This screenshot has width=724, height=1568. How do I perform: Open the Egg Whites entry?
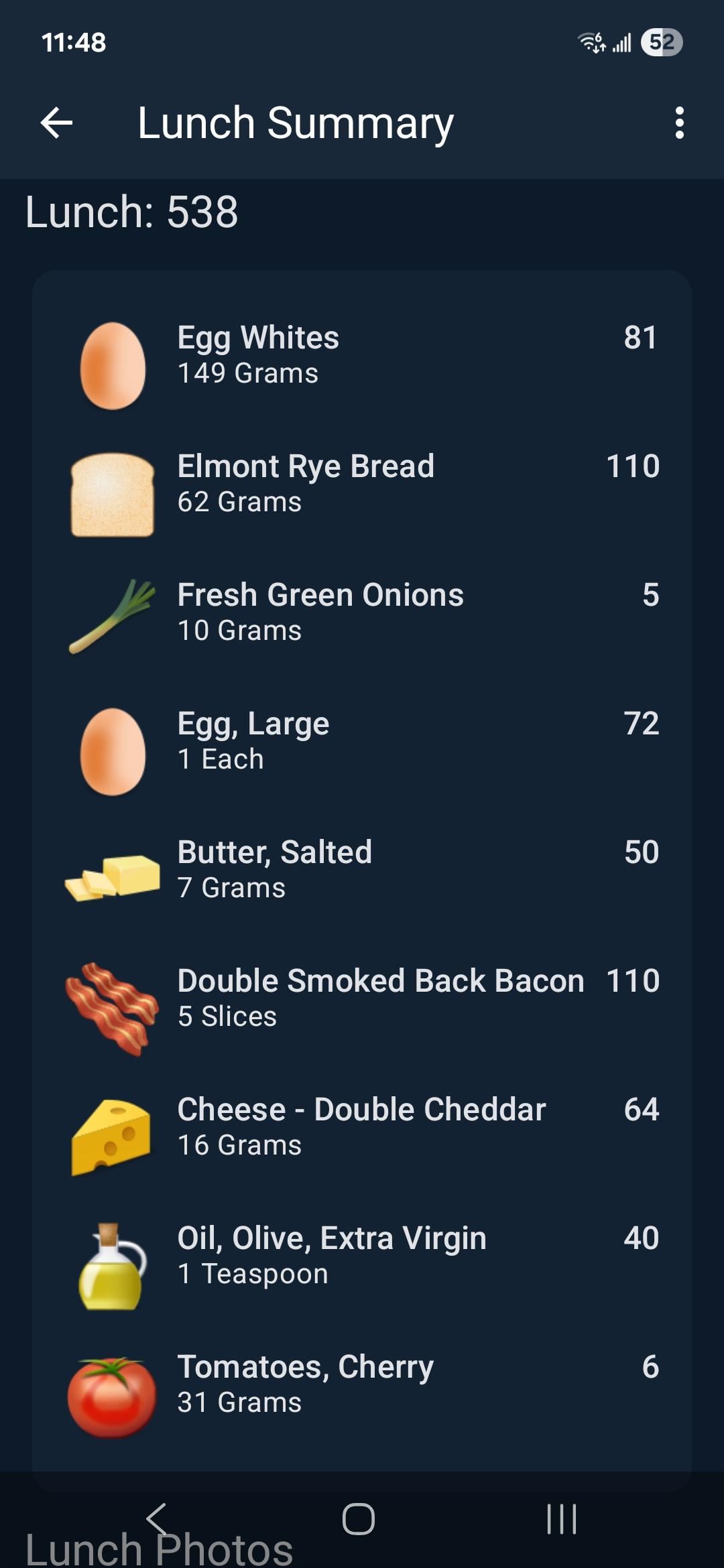point(362,355)
